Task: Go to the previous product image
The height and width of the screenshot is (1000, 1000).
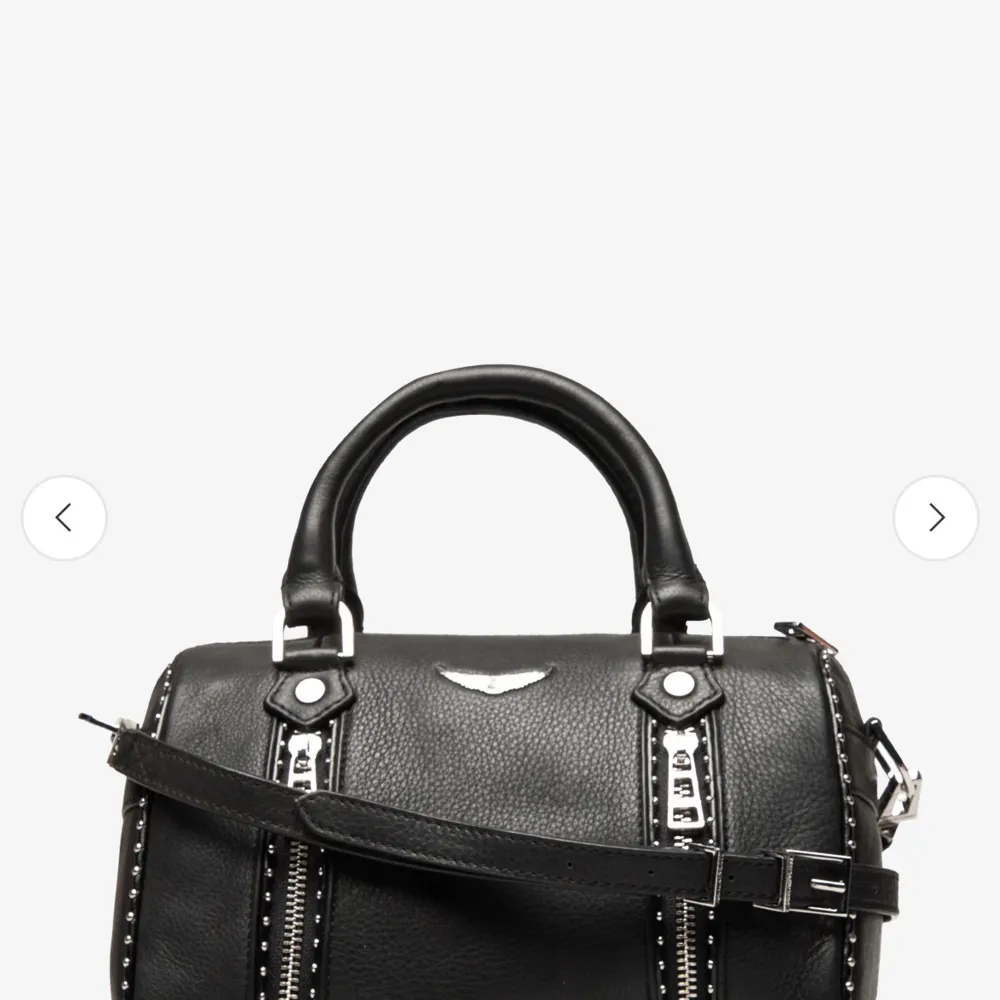Action: click(x=64, y=518)
